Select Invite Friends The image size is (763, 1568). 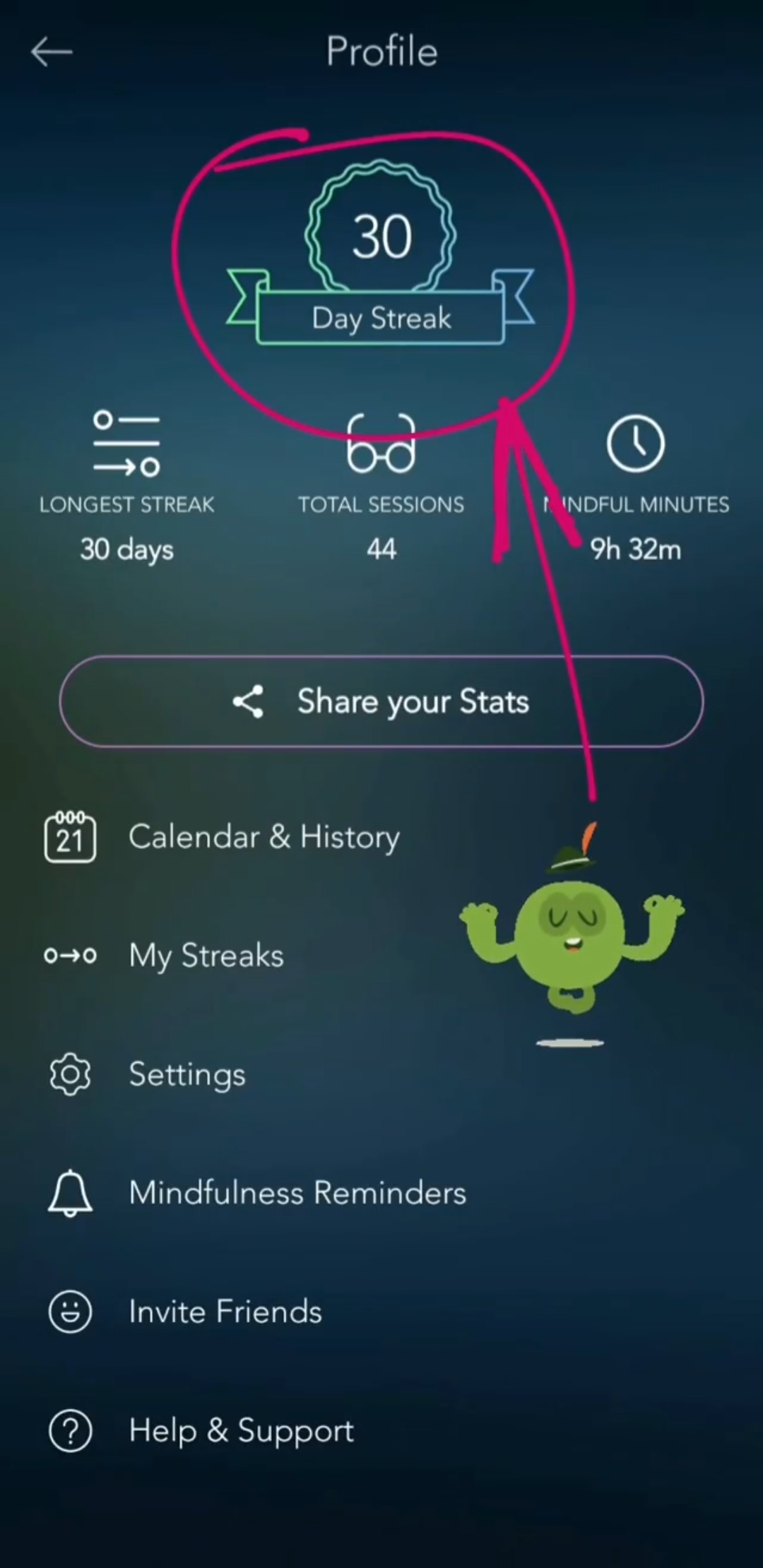pos(225,1312)
